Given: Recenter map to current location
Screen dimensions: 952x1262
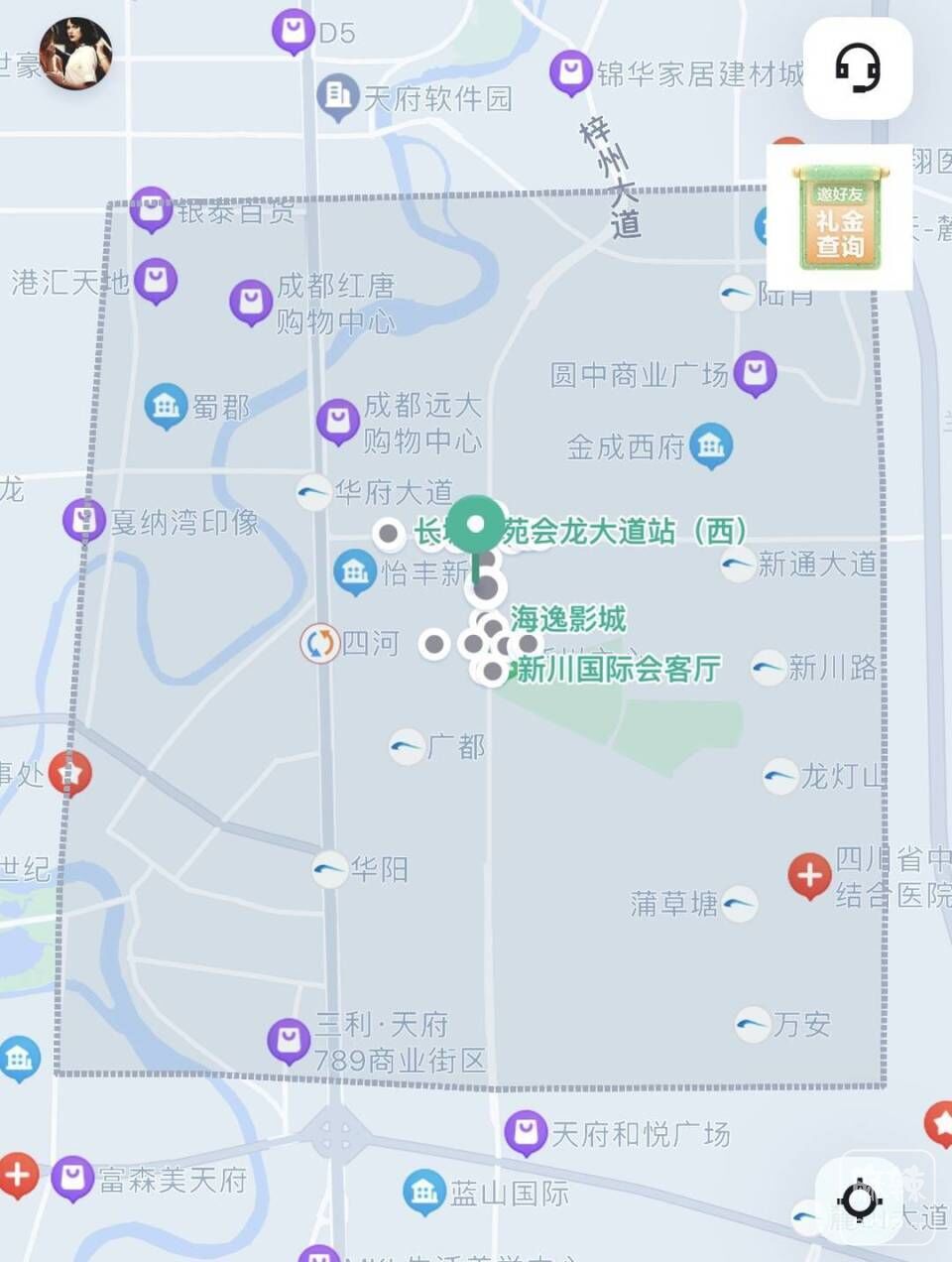Looking at the screenshot, I should [x=859, y=1200].
